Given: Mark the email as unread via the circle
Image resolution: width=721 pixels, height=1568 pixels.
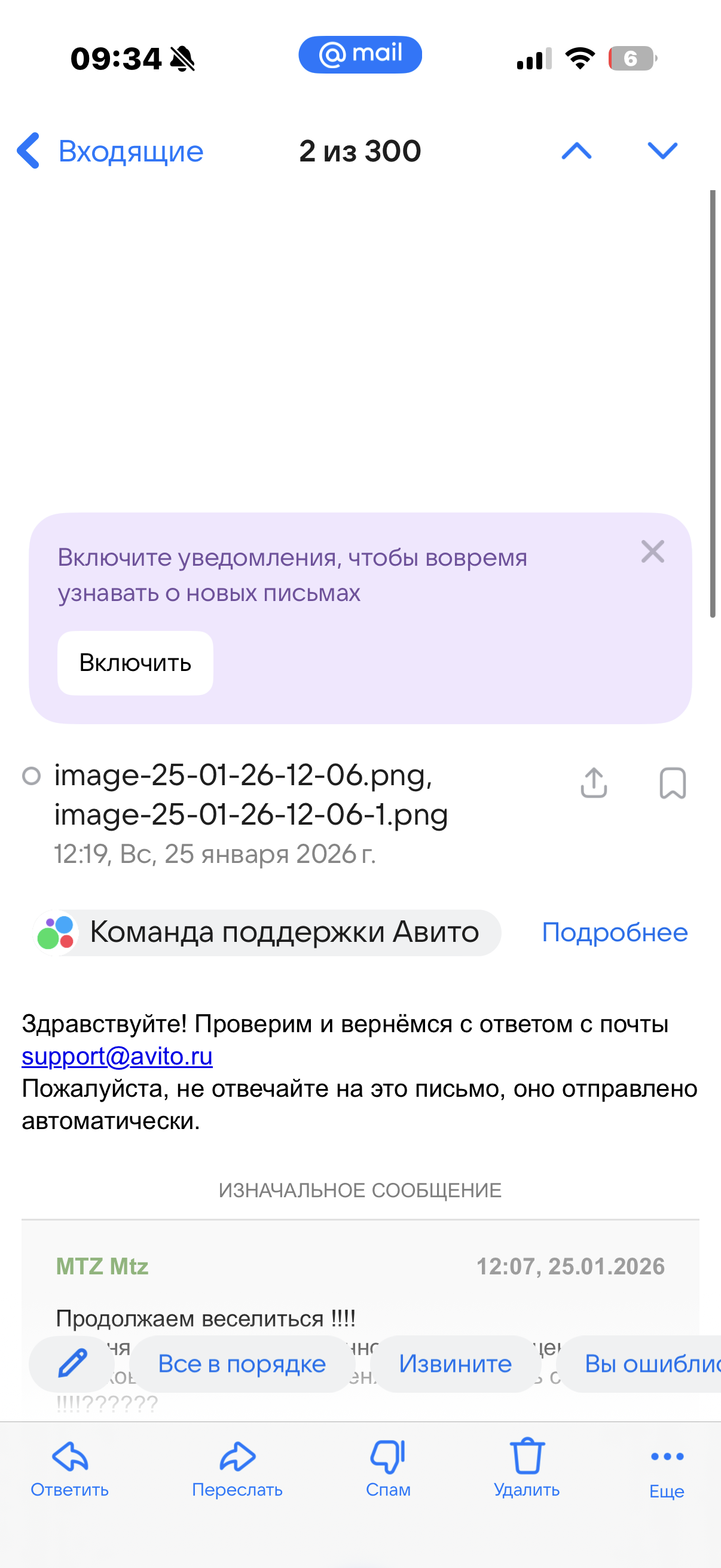Looking at the screenshot, I should point(32,776).
